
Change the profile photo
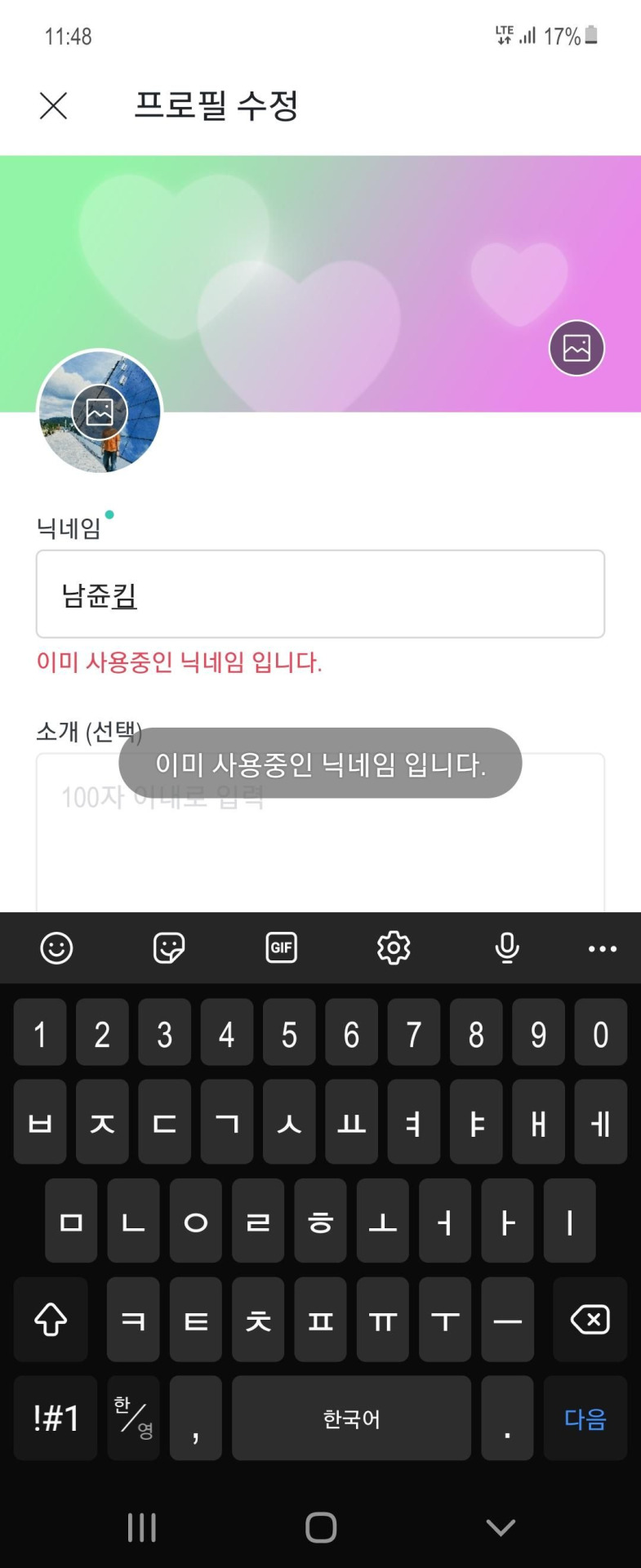(x=100, y=412)
